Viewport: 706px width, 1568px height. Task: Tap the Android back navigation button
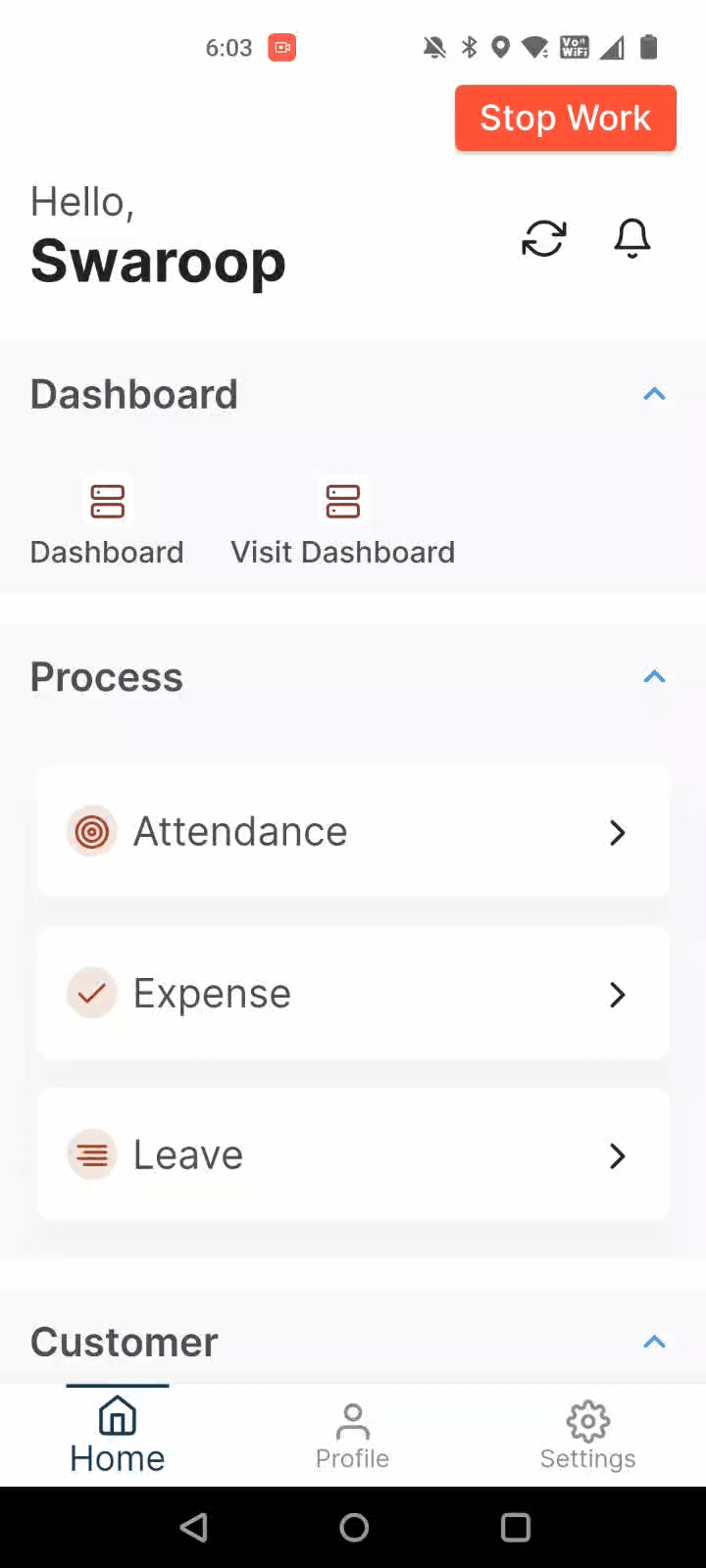193,1526
